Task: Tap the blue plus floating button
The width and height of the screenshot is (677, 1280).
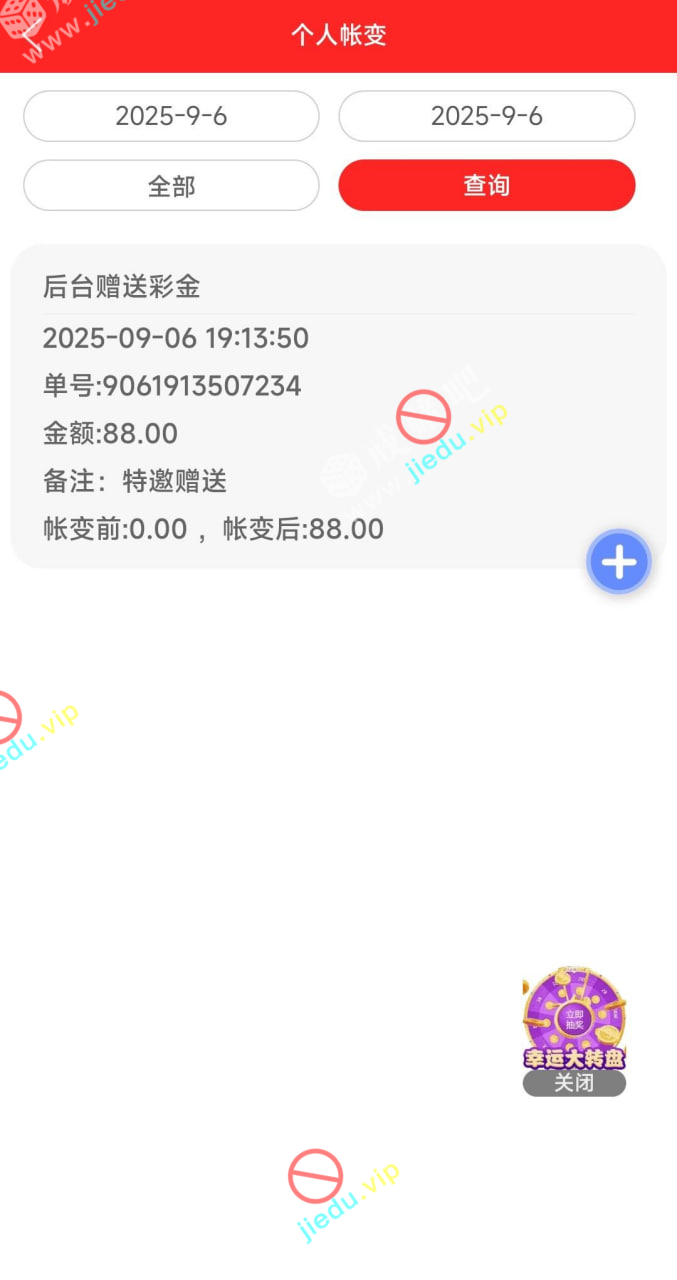Action: tap(619, 562)
